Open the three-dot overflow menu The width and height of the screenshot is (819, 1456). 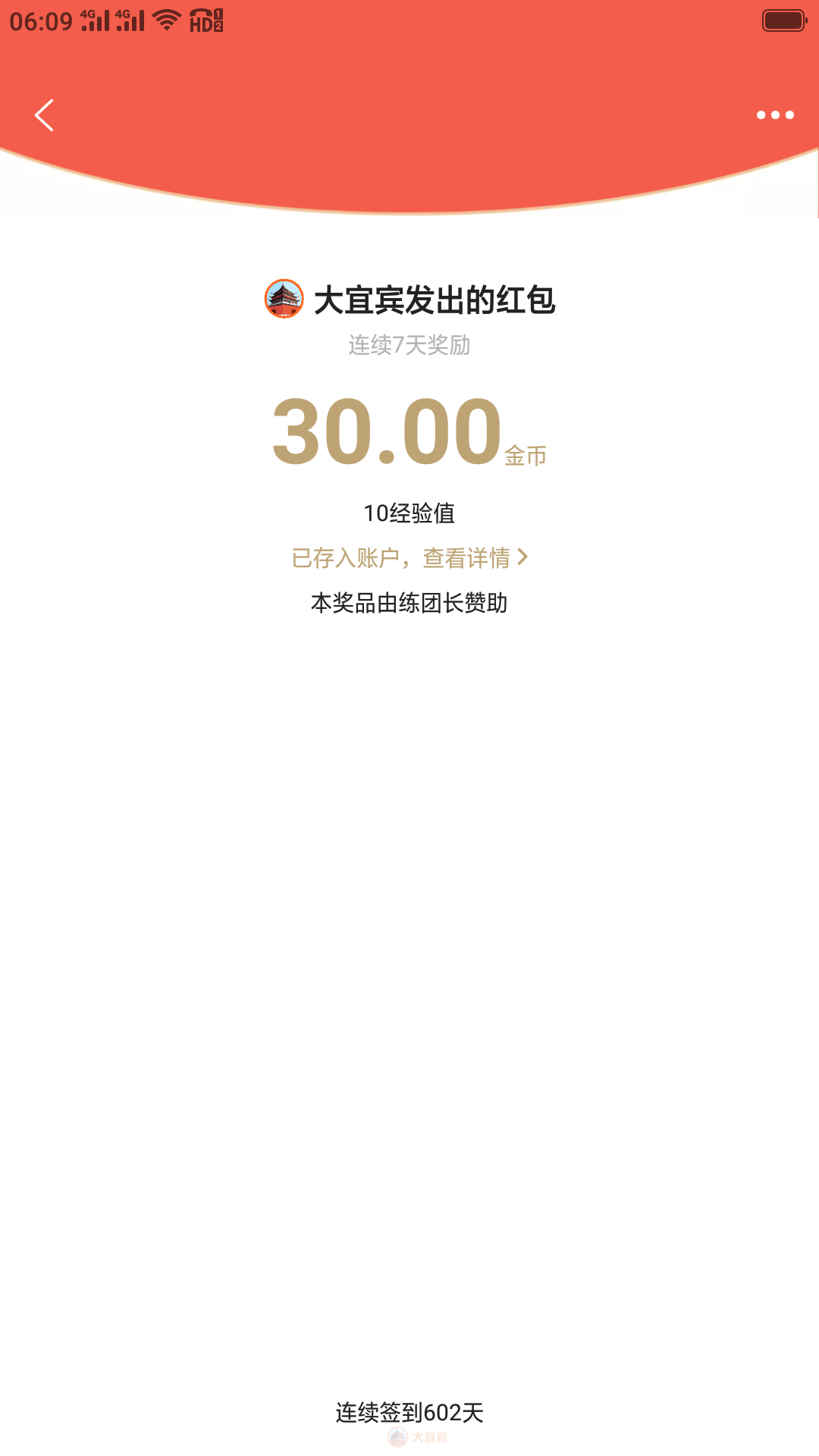point(775,115)
